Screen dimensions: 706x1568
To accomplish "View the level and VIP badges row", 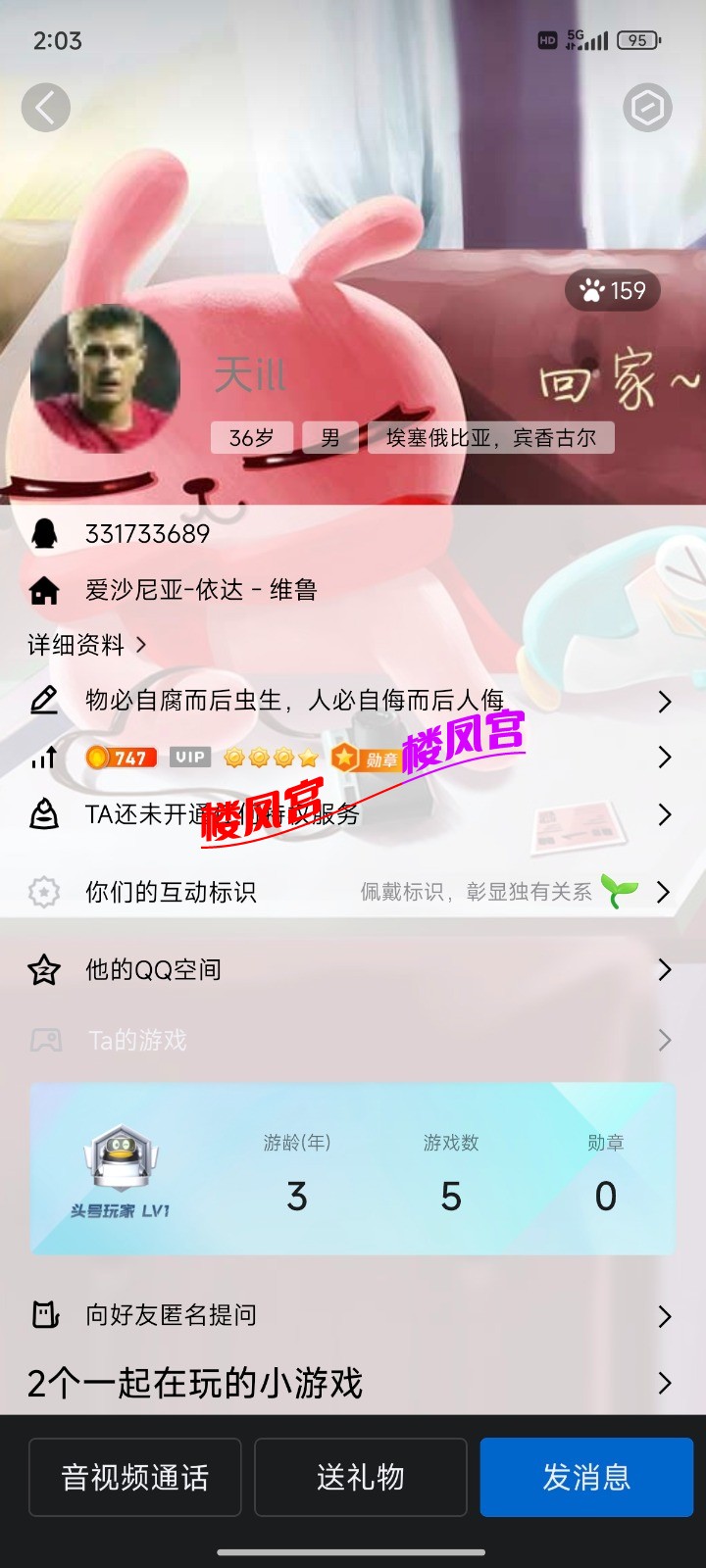I will (x=353, y=758).
